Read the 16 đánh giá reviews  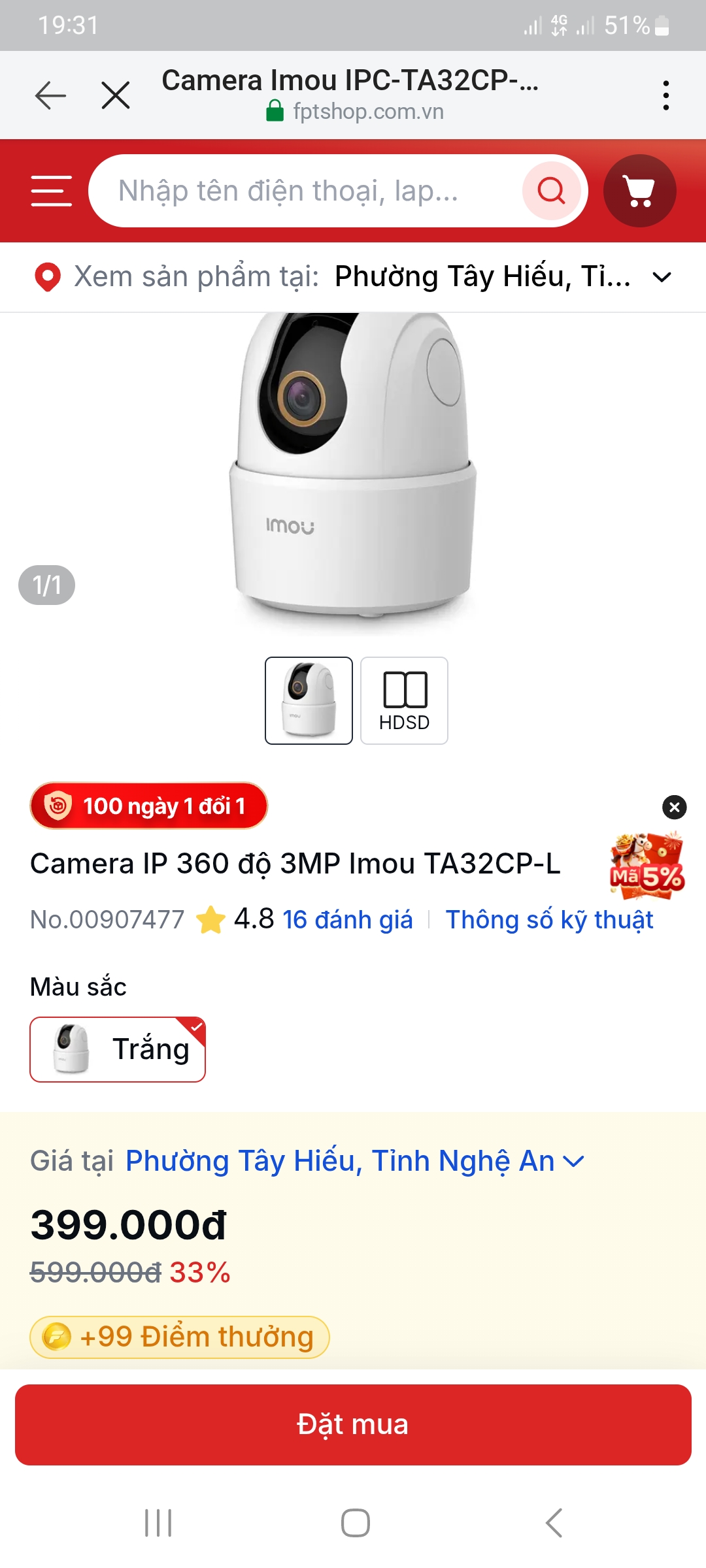coord(348,920)
